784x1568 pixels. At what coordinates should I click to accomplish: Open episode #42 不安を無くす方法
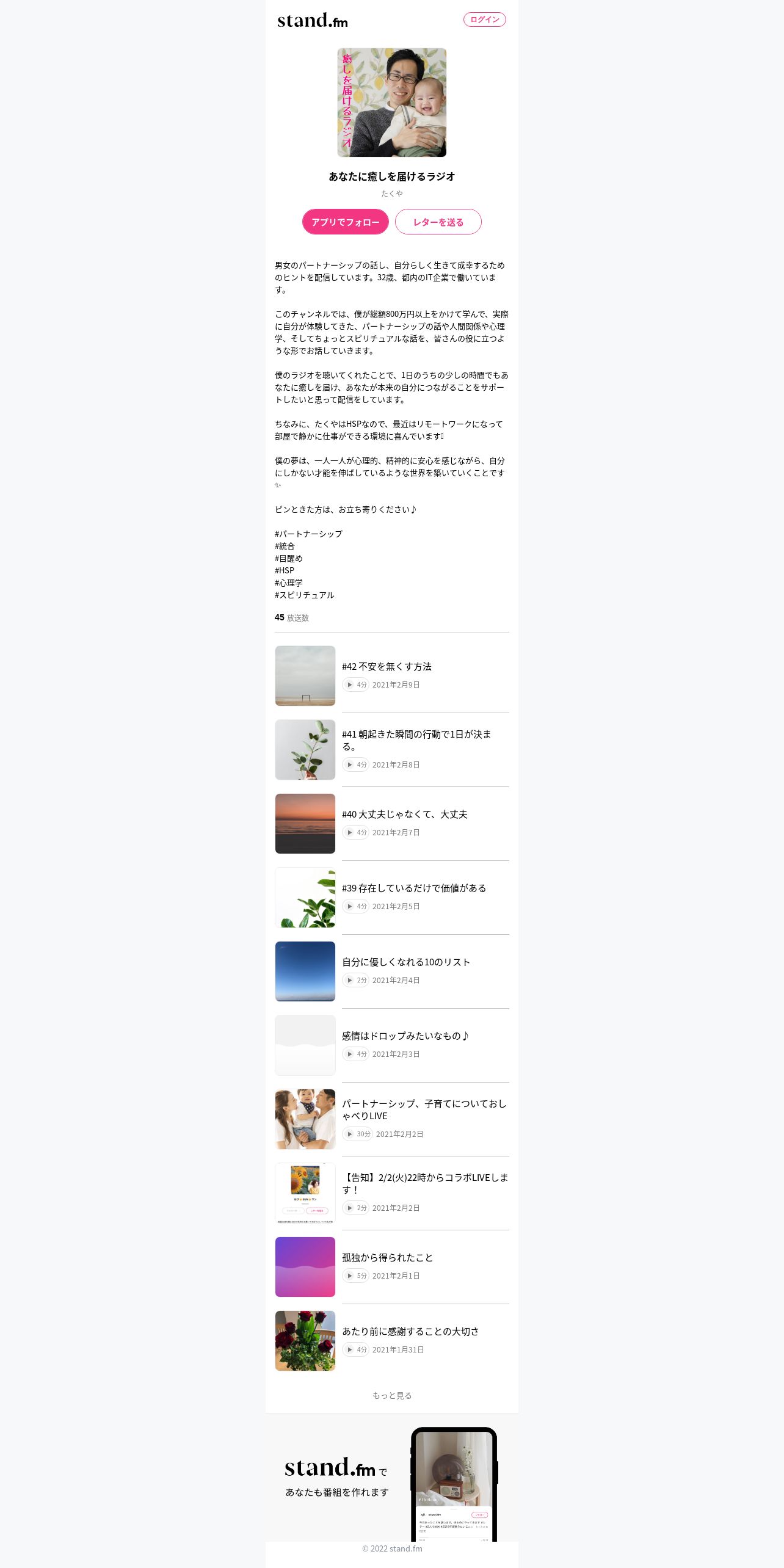(x=392, y=676)
